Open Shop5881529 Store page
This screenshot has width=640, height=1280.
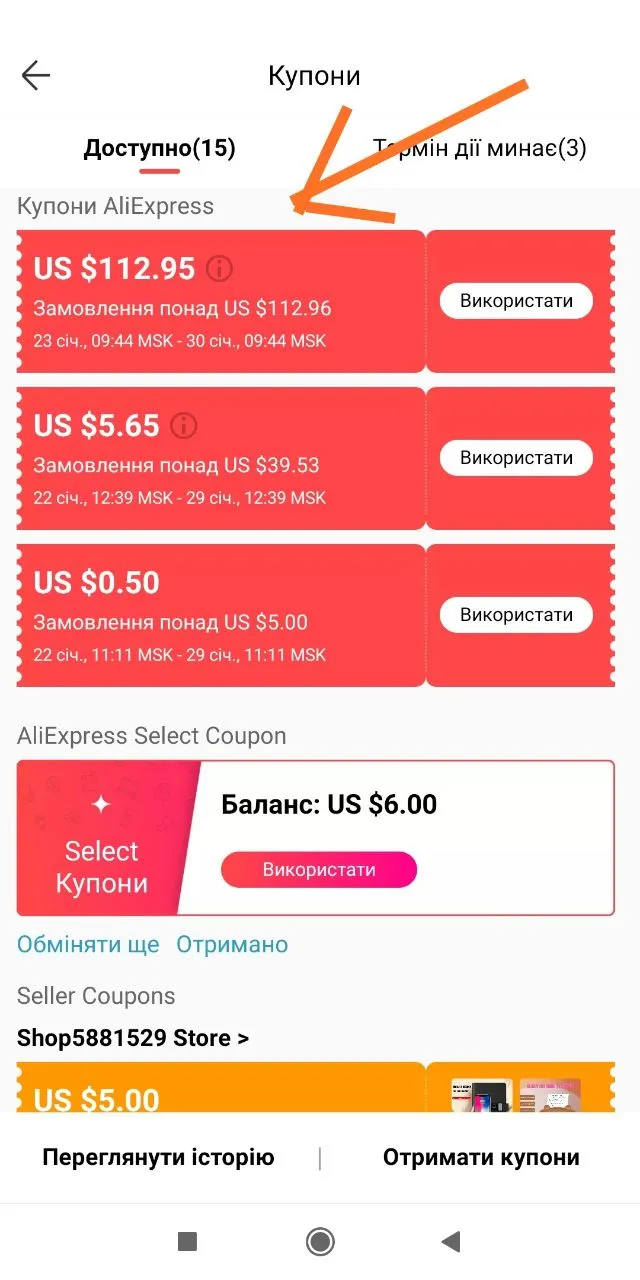click(x=133, y=1039)
